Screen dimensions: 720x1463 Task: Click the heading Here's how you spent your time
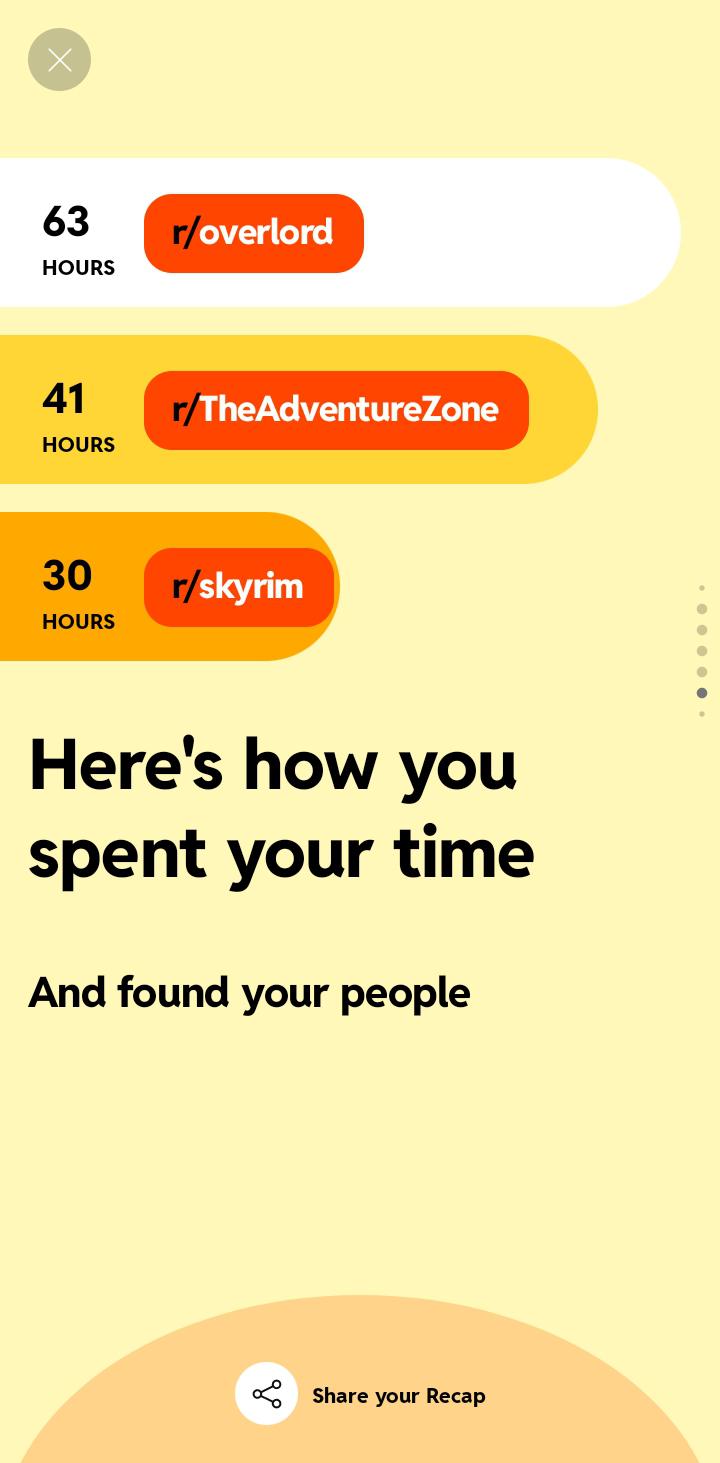pos(280,808)
